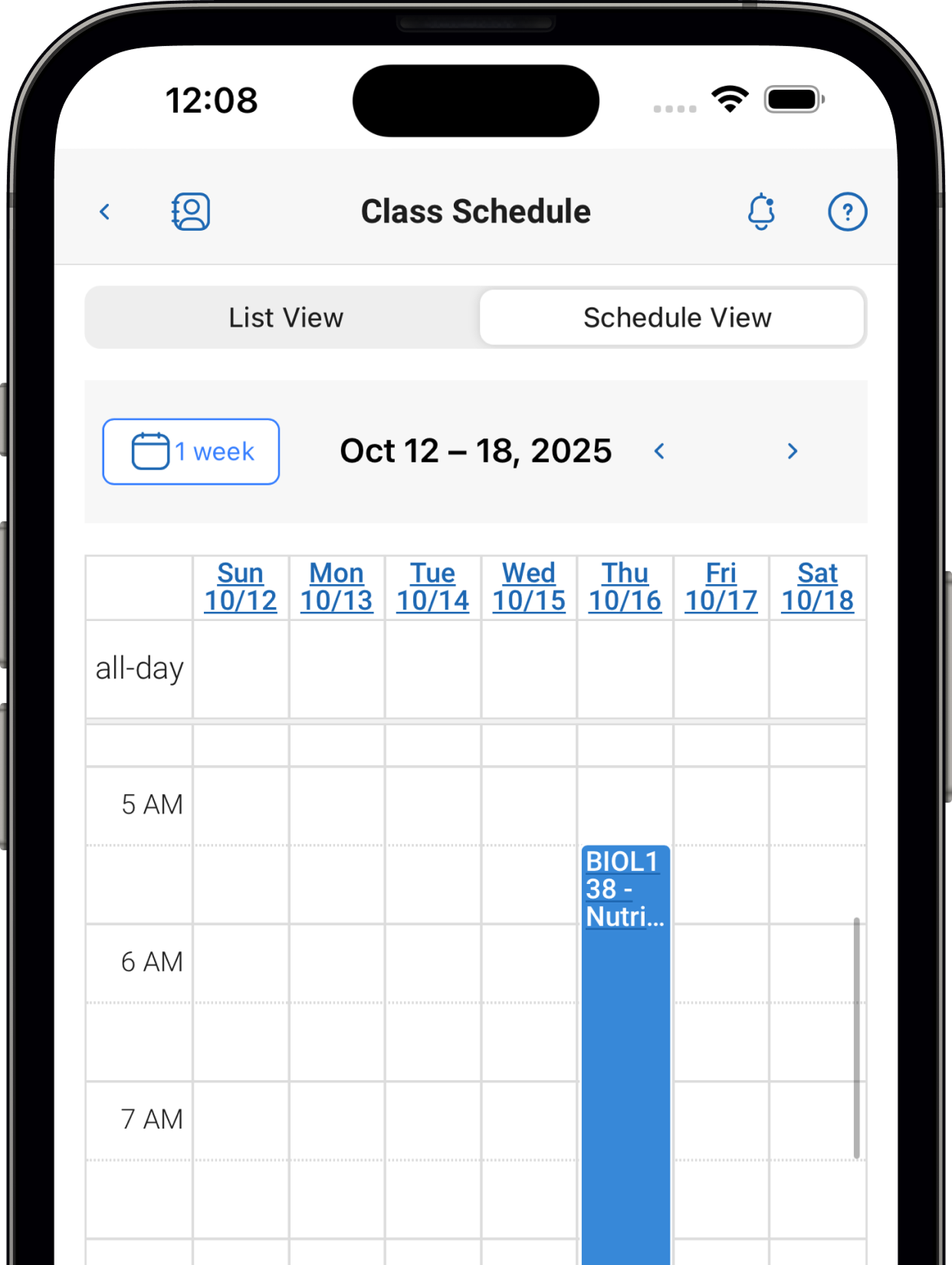The width and height of the screenshot is (952, 1265).
Task: Open Wed 10/15 day link
Action: coord(529,586)
